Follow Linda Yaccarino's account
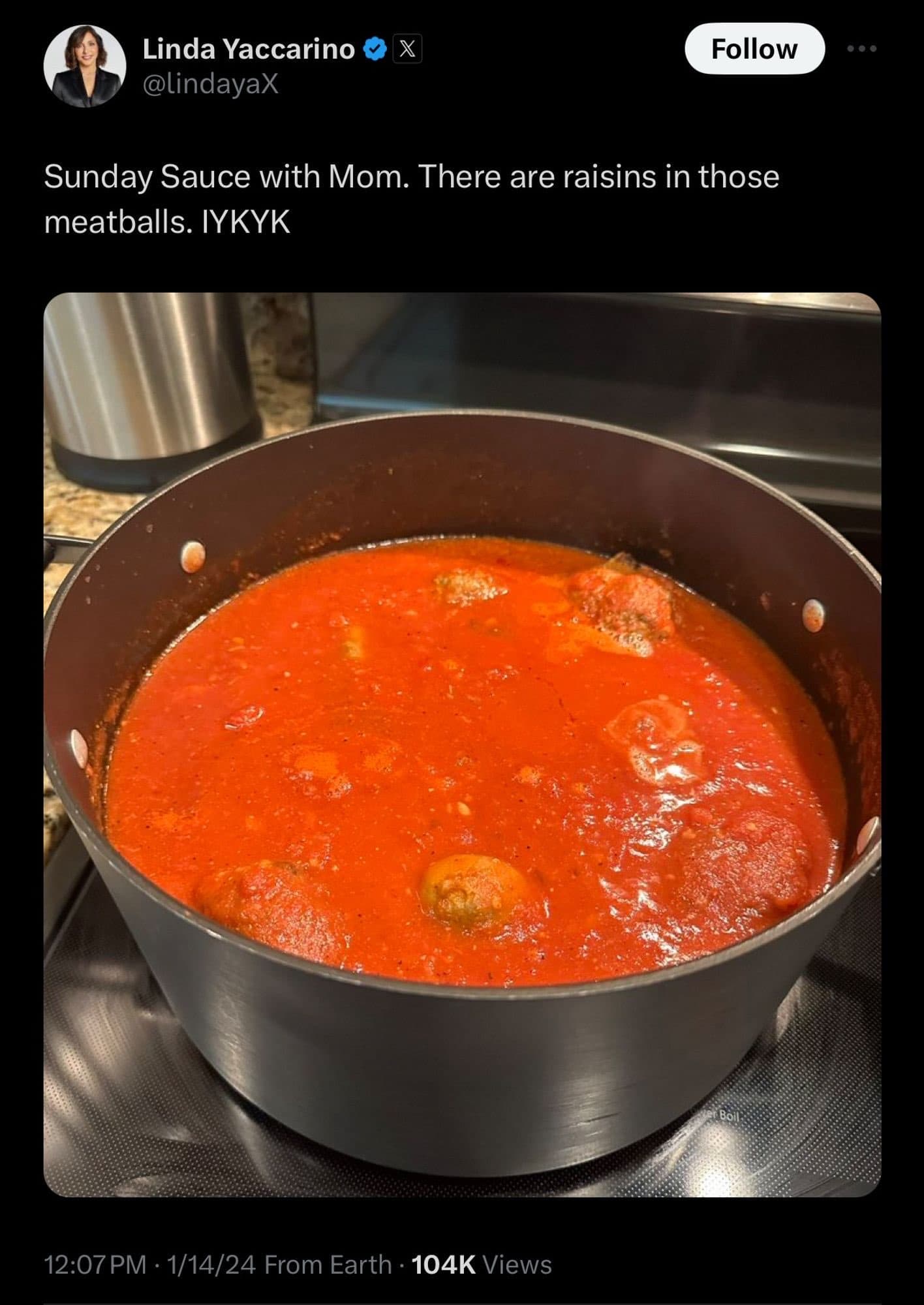The width and height of the screenshot is (924, 1305). (x=754, y=49)
